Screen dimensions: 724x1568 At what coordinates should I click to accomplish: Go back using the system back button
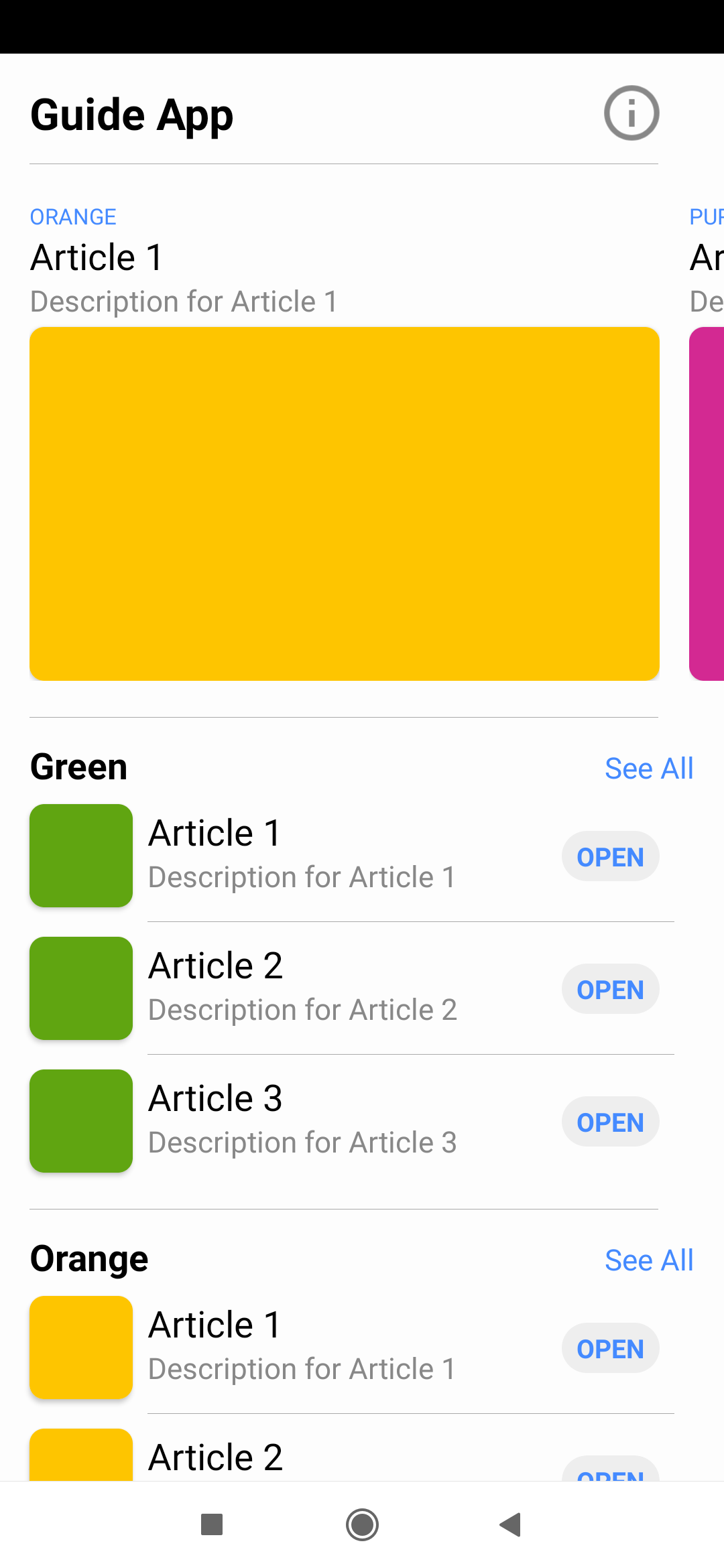pyautogui.click(x=511, y=1524)
